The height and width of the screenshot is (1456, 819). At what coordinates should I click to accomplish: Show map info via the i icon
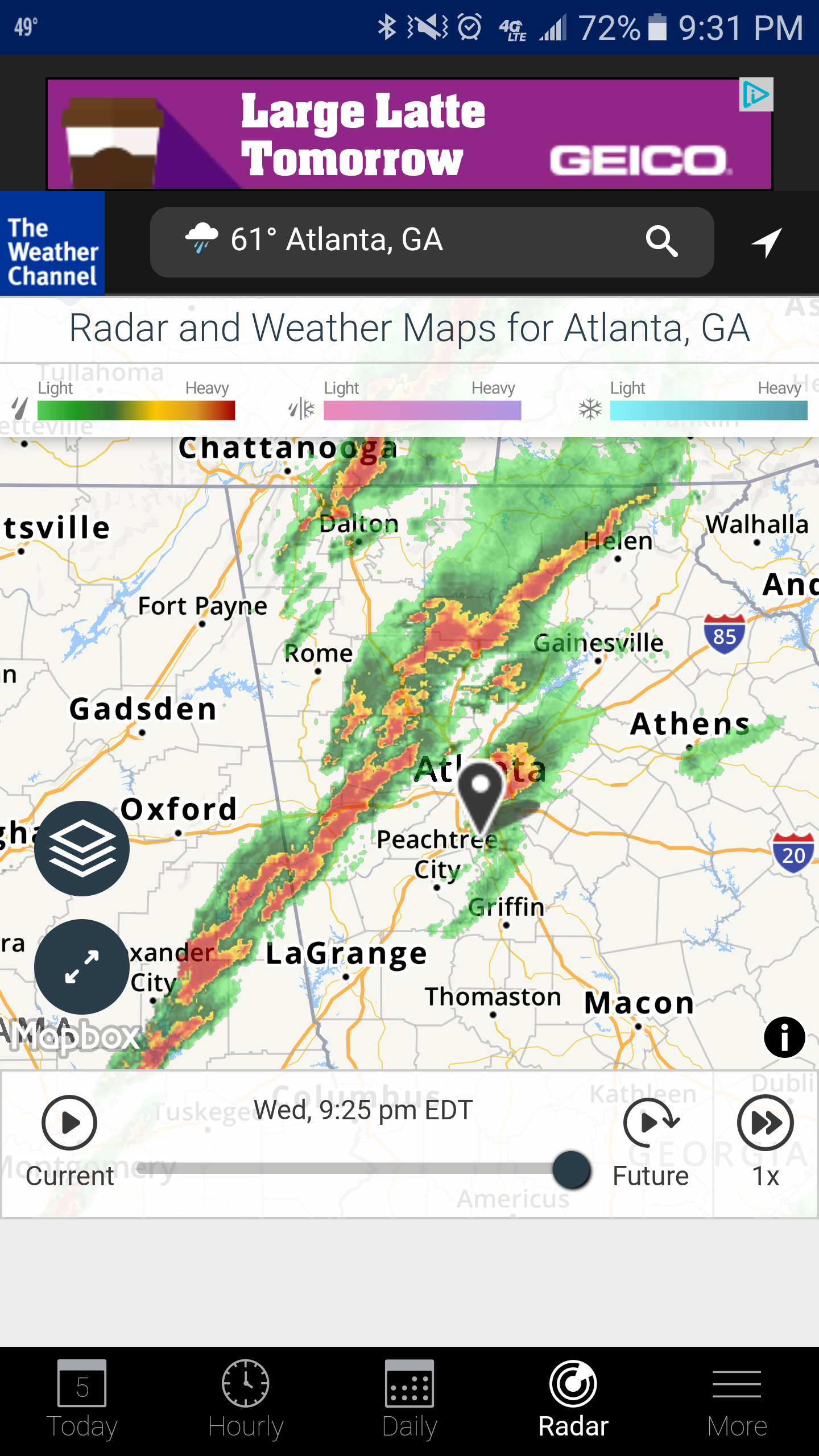click(784, 1037)
